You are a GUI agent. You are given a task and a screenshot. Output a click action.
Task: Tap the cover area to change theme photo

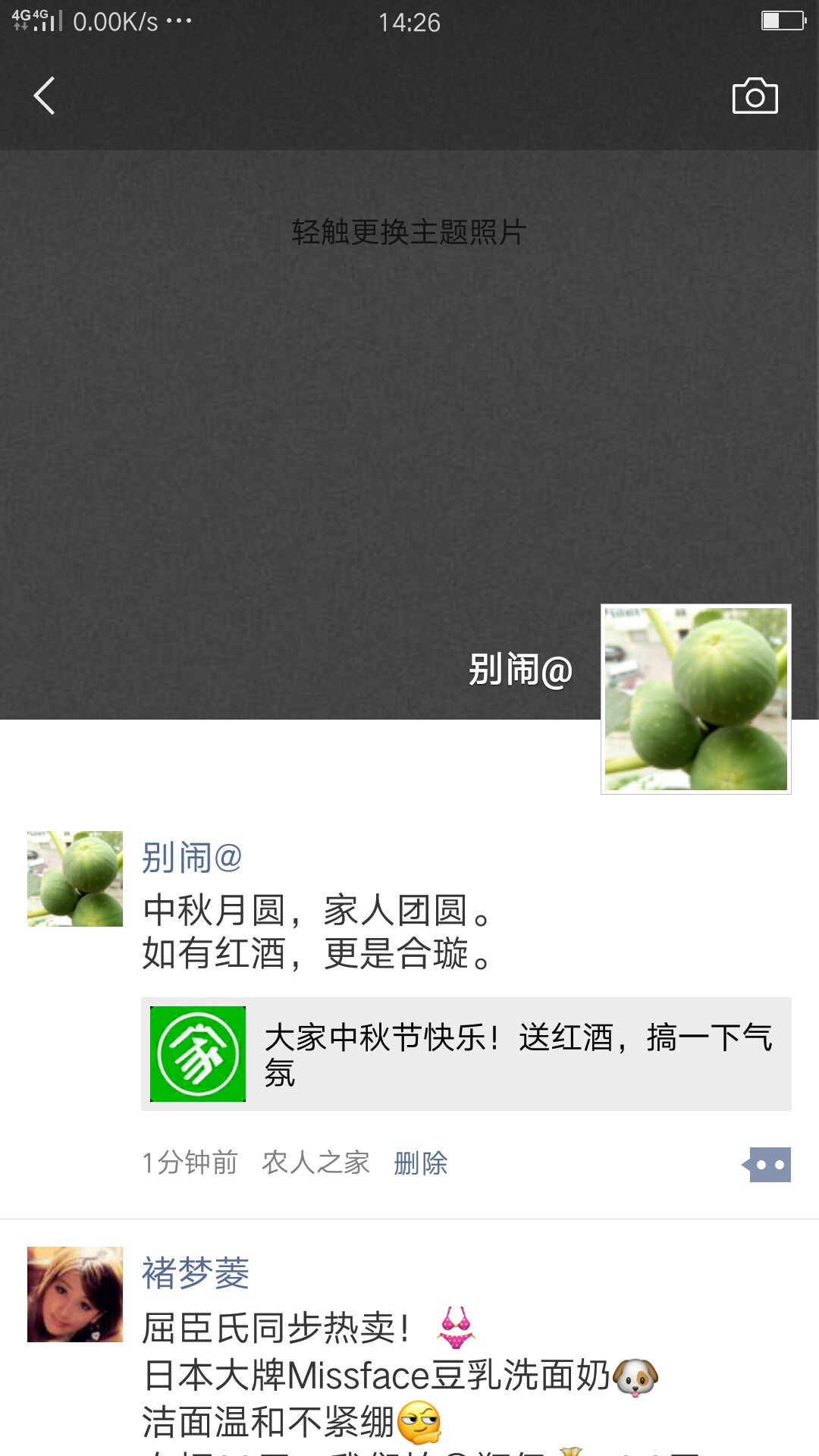pyautogui.click(x=409, y=379)
